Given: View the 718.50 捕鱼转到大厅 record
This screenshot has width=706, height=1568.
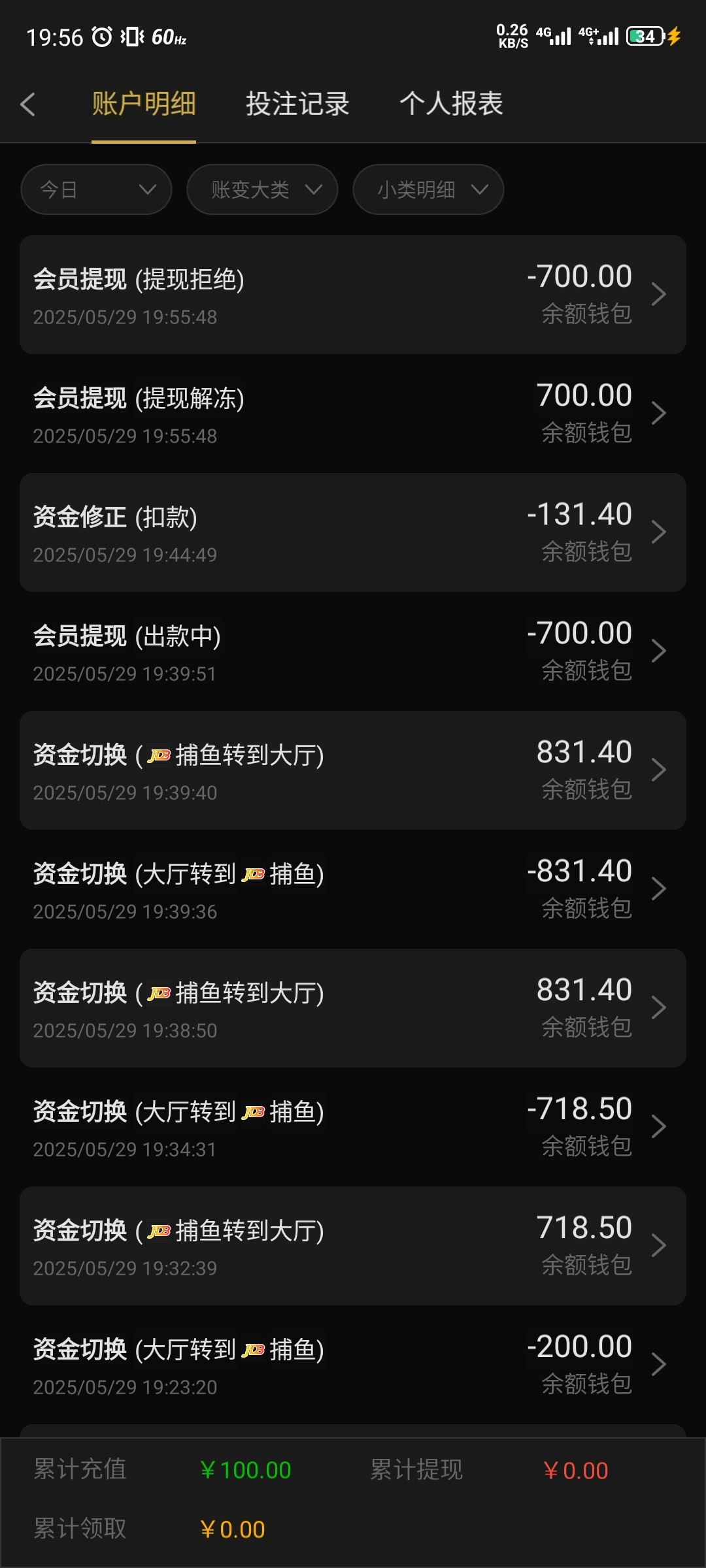Looking at the screenshot, I should (353, 1246).
